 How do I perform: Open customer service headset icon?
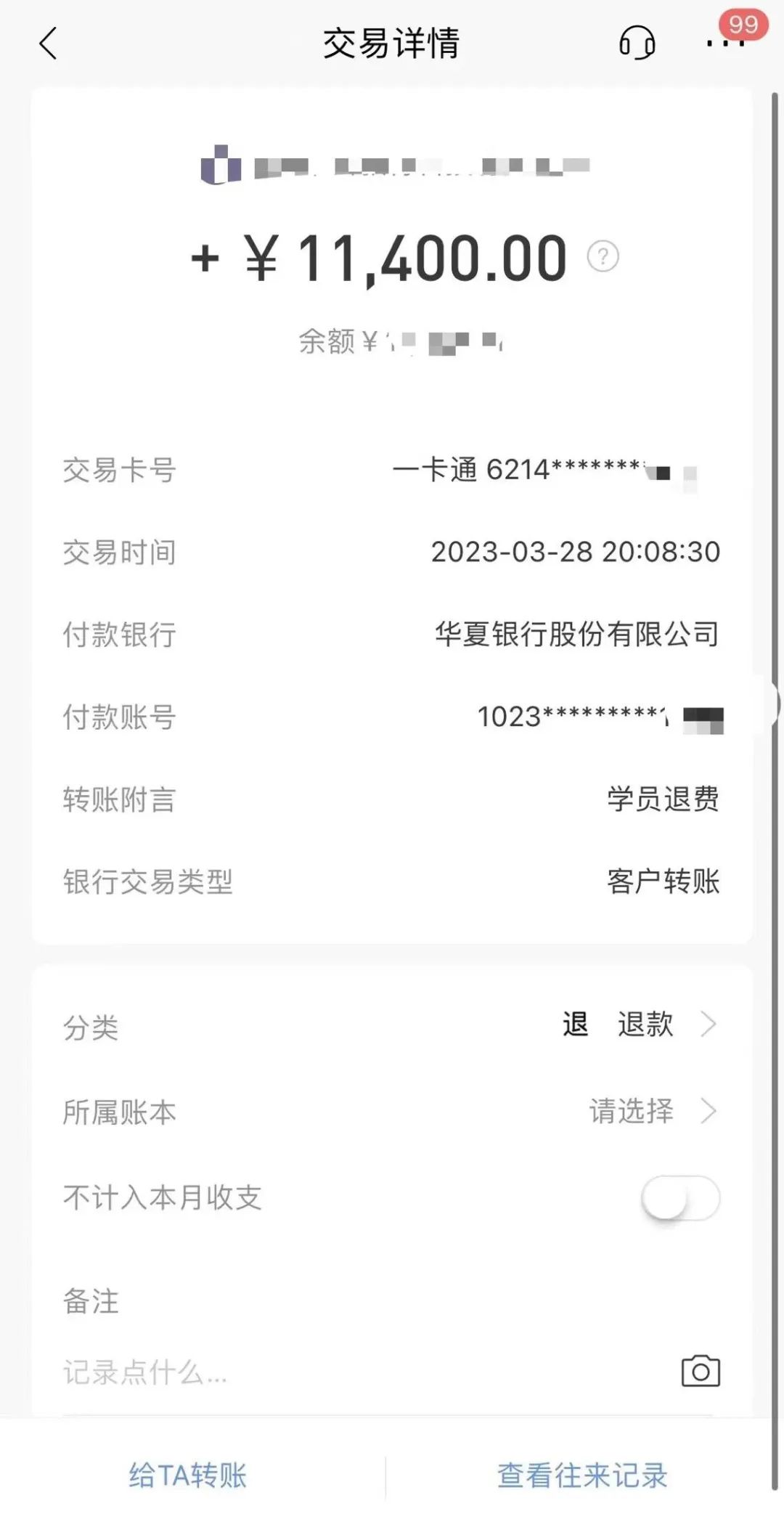pos(637,43)
